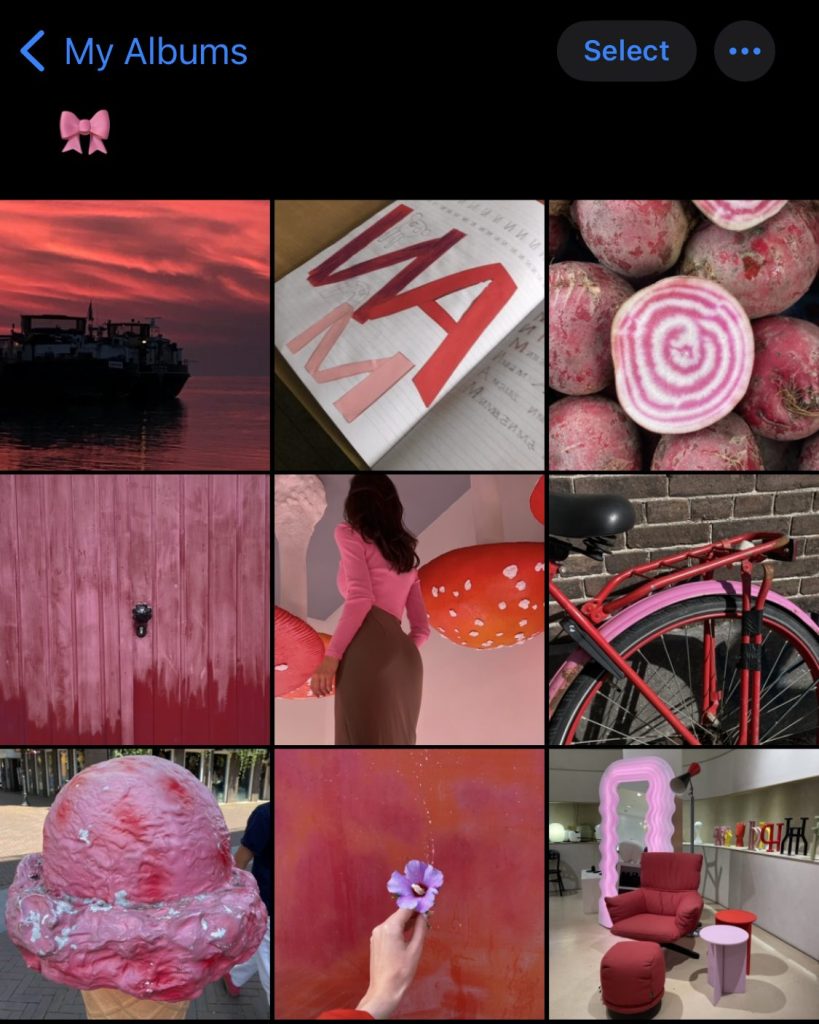Open the giant pink ice cream photo
Image resolution: width=819 pixels, height=1024 pixels.
[x=134, y=884]
